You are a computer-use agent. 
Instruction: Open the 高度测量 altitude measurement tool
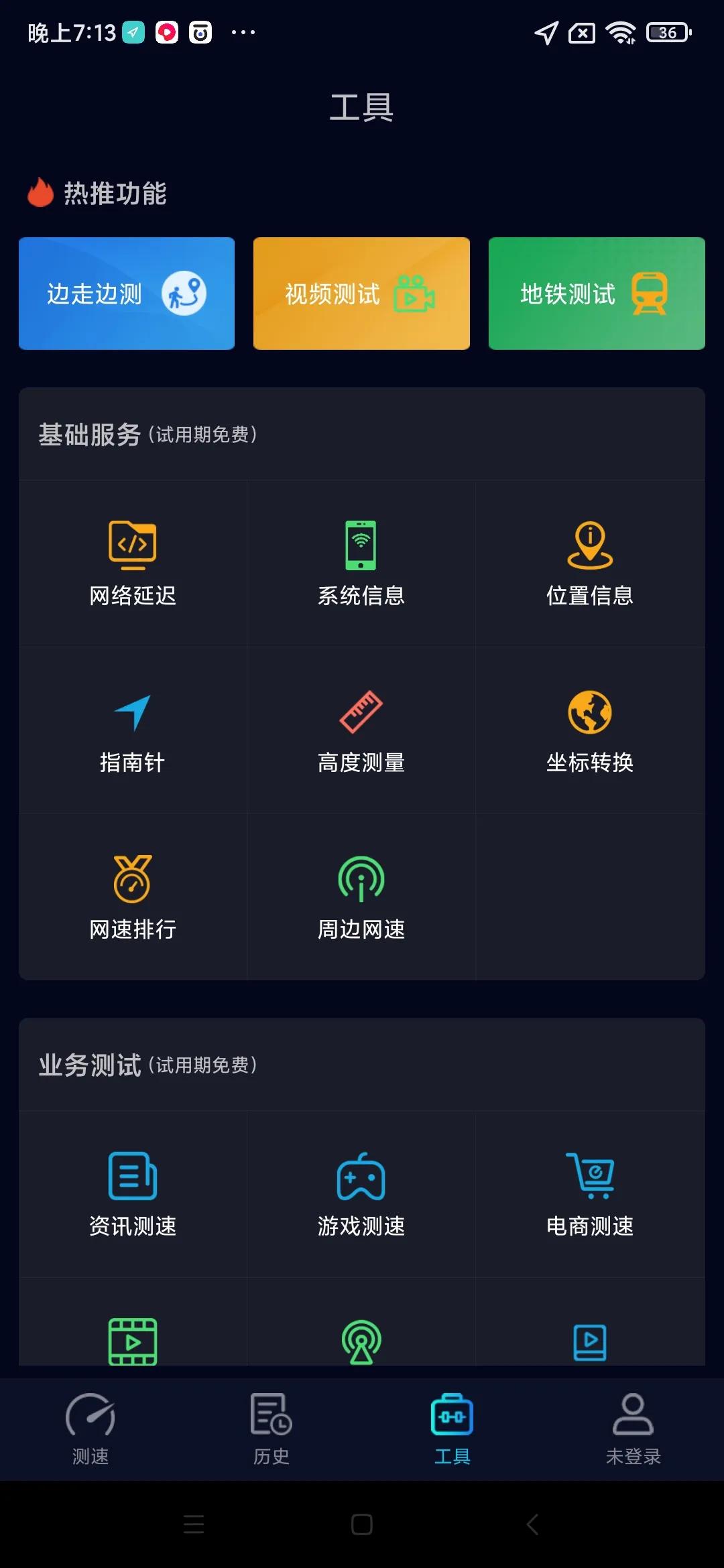[361, 730]
